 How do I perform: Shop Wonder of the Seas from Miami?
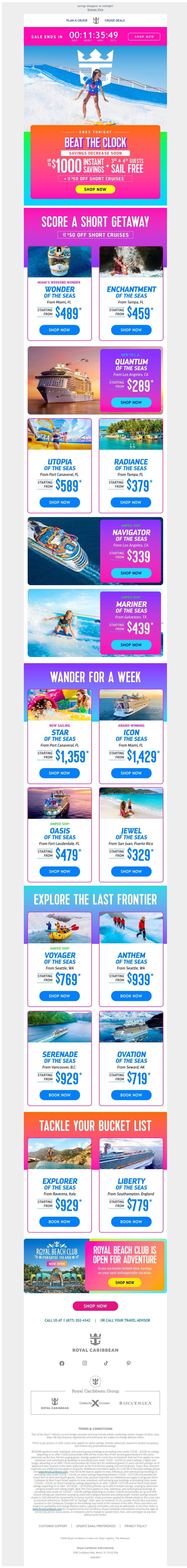[59, 330]
